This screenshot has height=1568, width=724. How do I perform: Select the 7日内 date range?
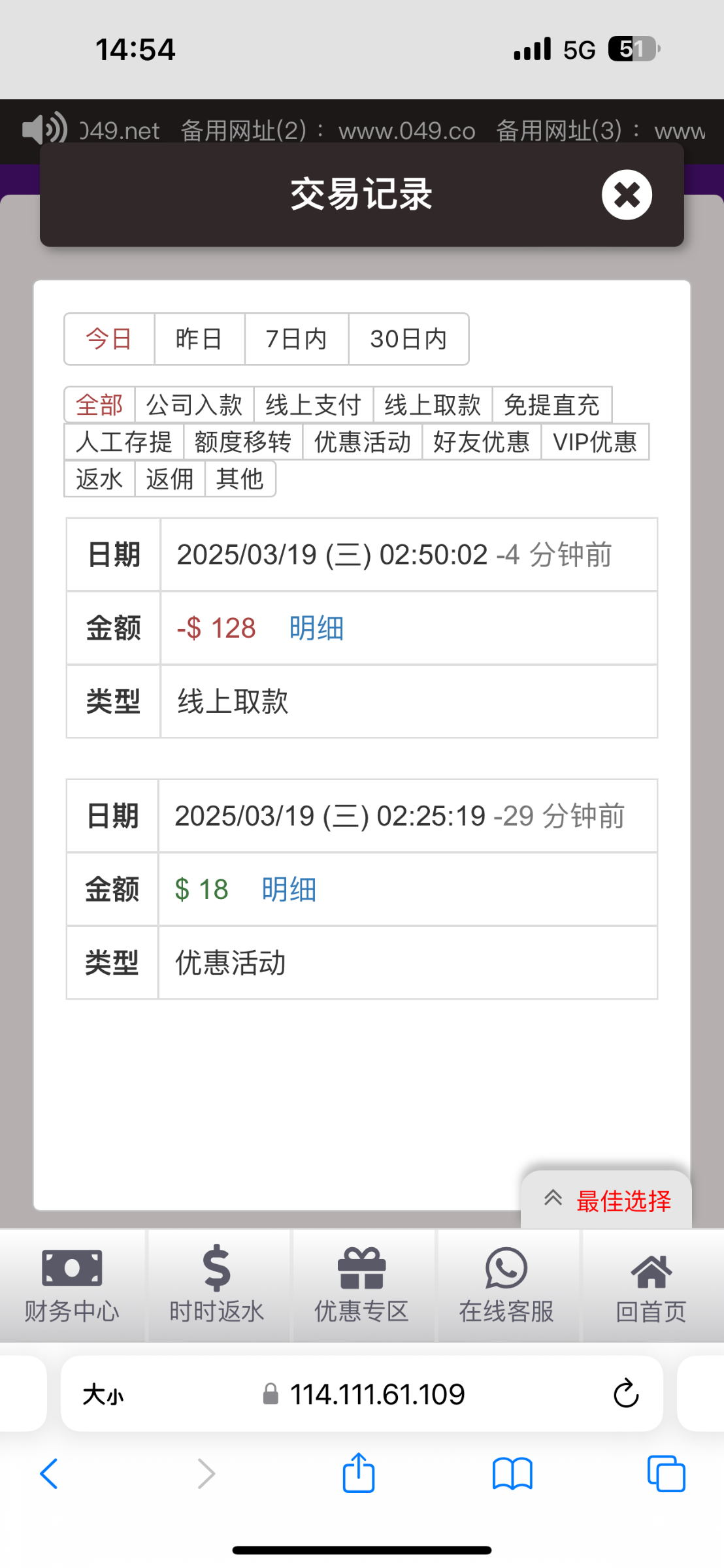coord(296,339)
